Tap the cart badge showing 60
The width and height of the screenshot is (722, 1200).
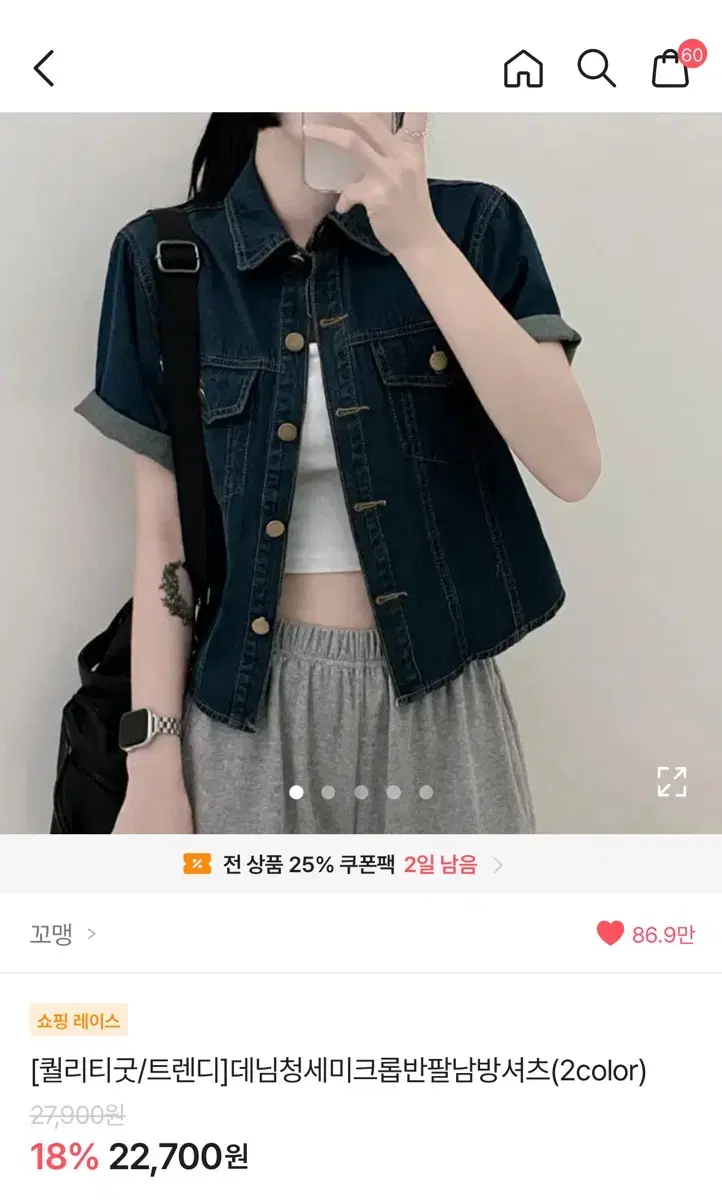coord(690,52)
